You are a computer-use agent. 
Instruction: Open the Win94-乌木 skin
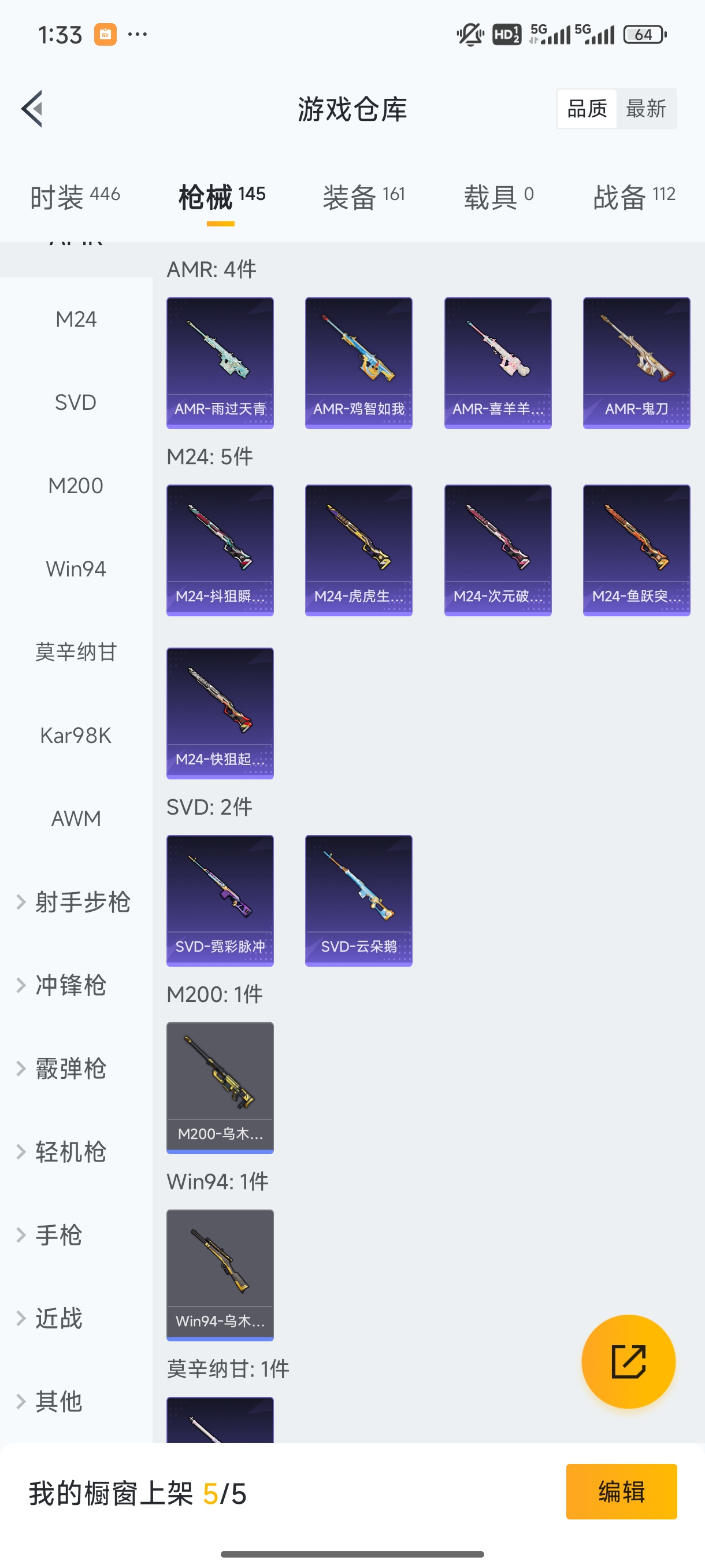click(220, 1275)
